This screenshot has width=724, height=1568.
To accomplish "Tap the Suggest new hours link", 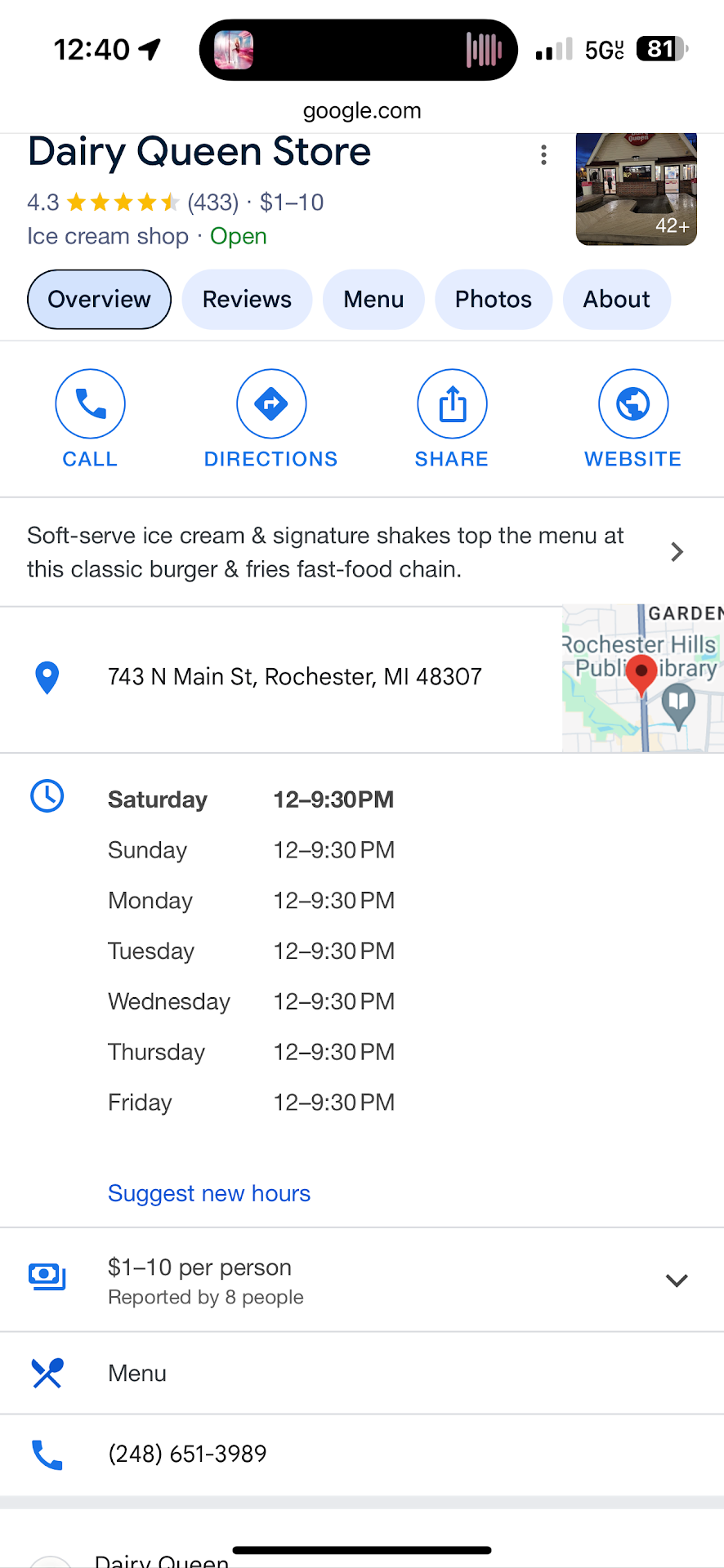I will pyautogui.click(x=209, y=1194).
